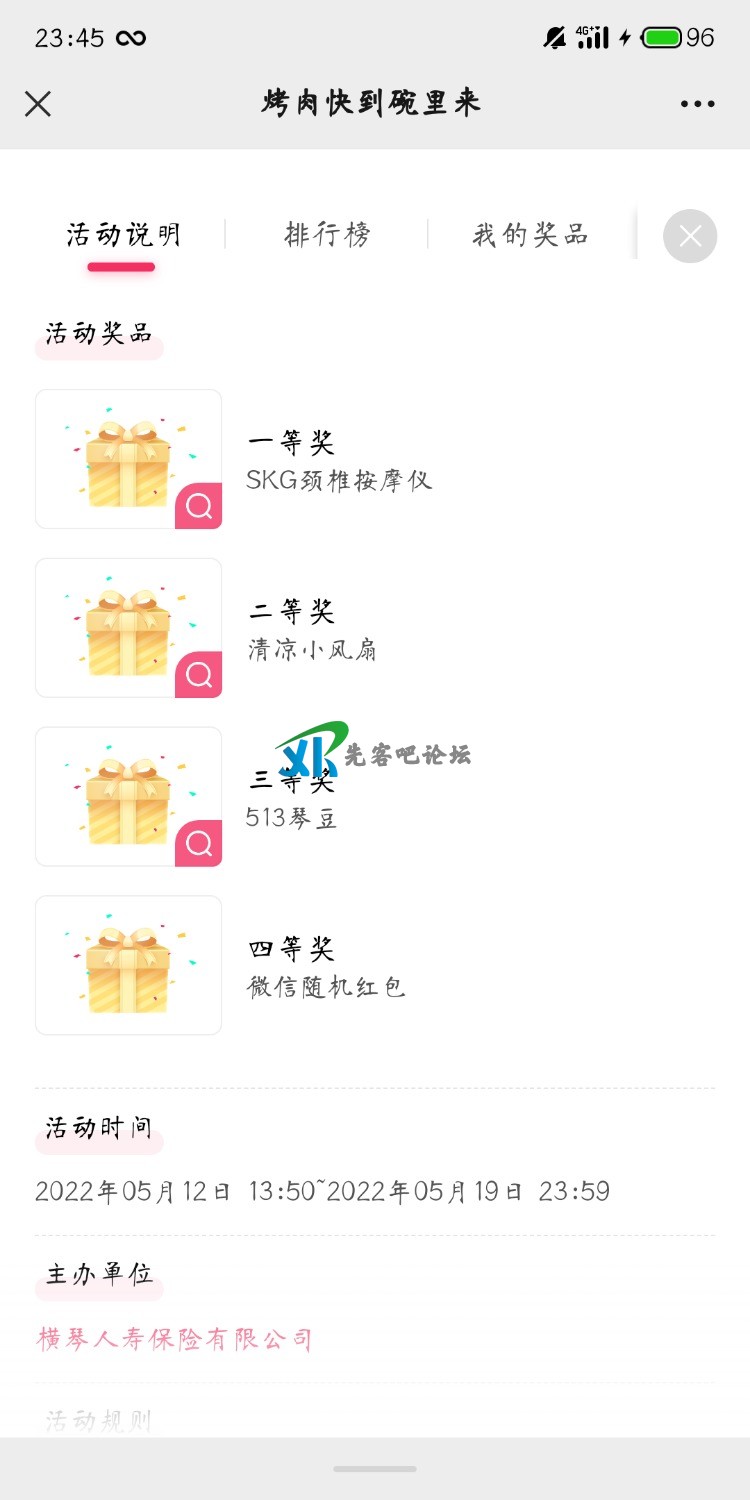Close the 烤肉快到碗里来 webpage with X
750x1500 pixels.
click(38, 104)
